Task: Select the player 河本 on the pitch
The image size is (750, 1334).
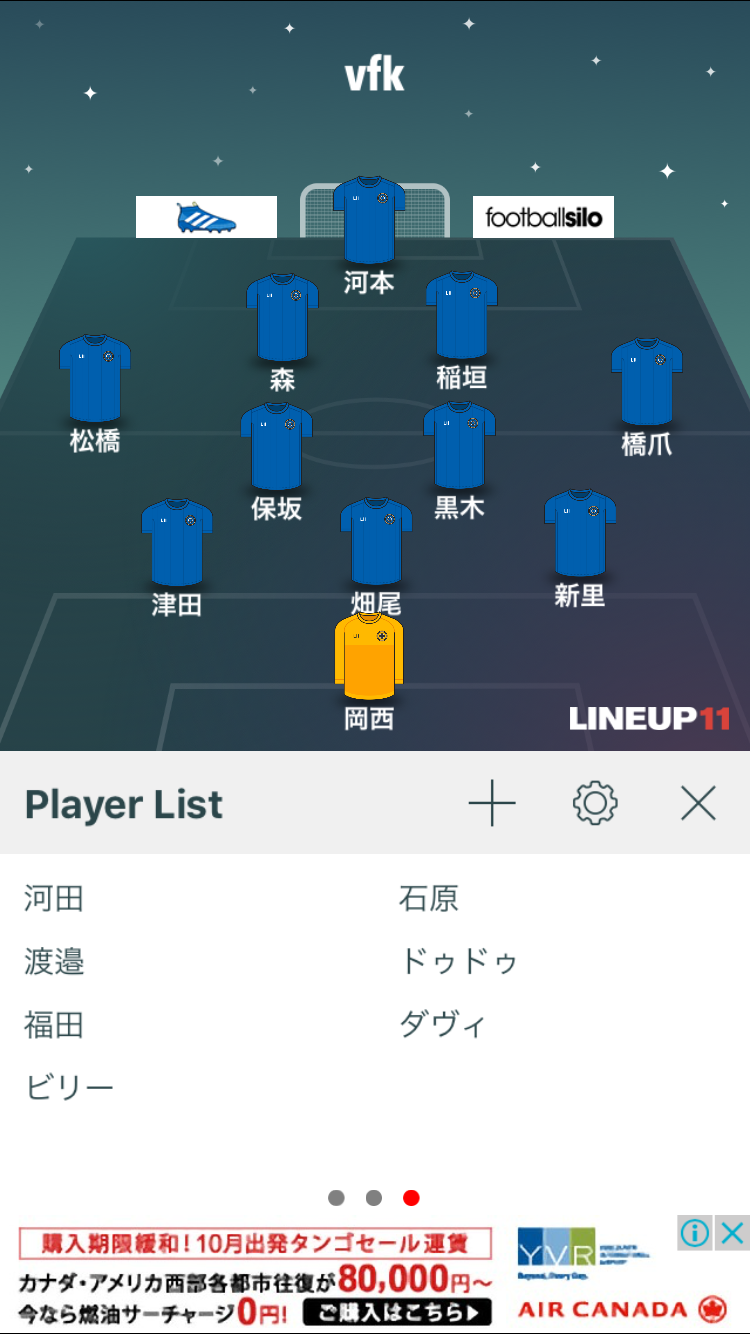Action: [x=369, y=236]
